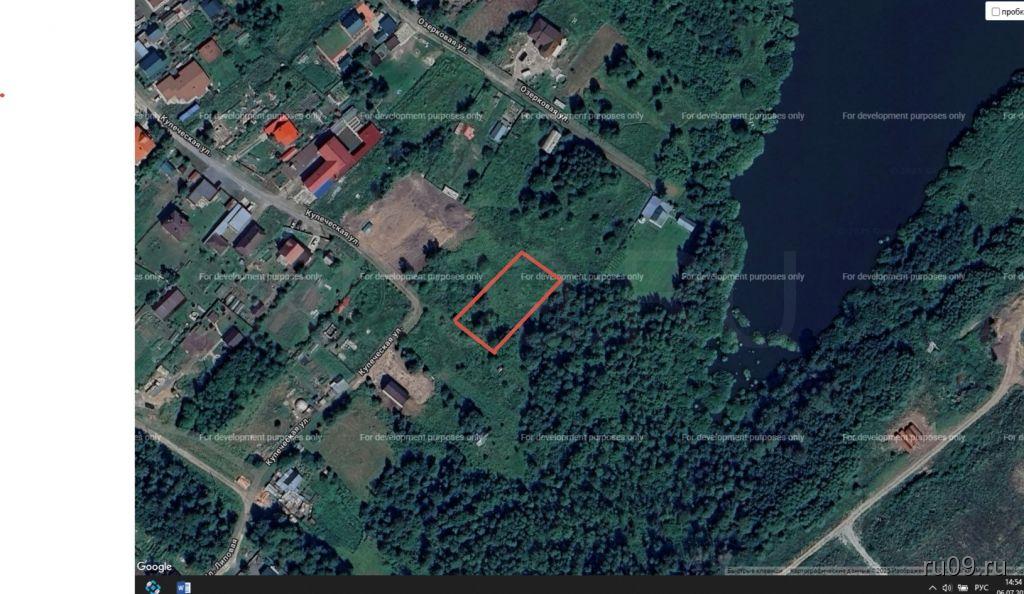Expand the hidden system tray icons
The image size is (1024, 594).
pos(932,588)
